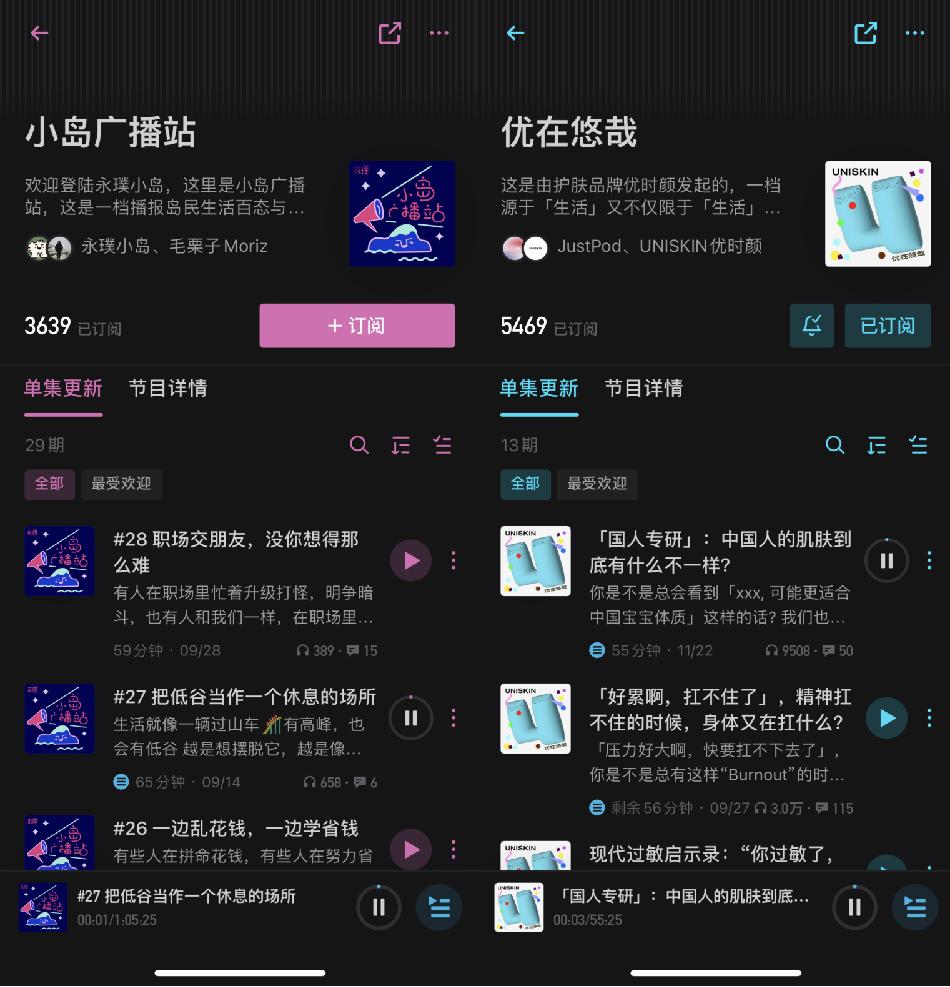Tap the 已订阅 button for 优在悠哉
Image resolution: width=950 pixels, height=987 pixels.
887,326
